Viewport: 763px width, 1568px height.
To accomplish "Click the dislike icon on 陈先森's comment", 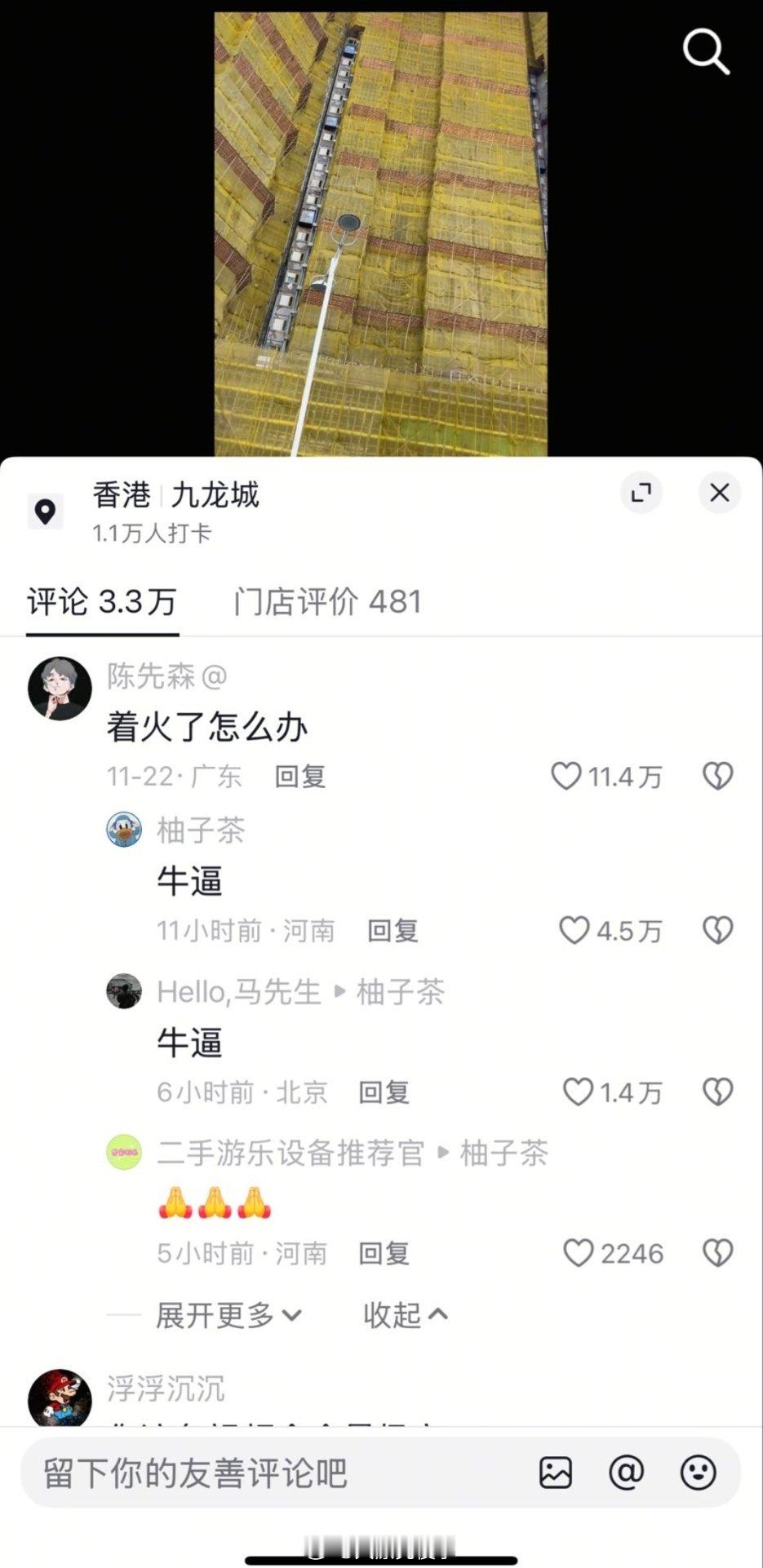I will coord(717,777).
